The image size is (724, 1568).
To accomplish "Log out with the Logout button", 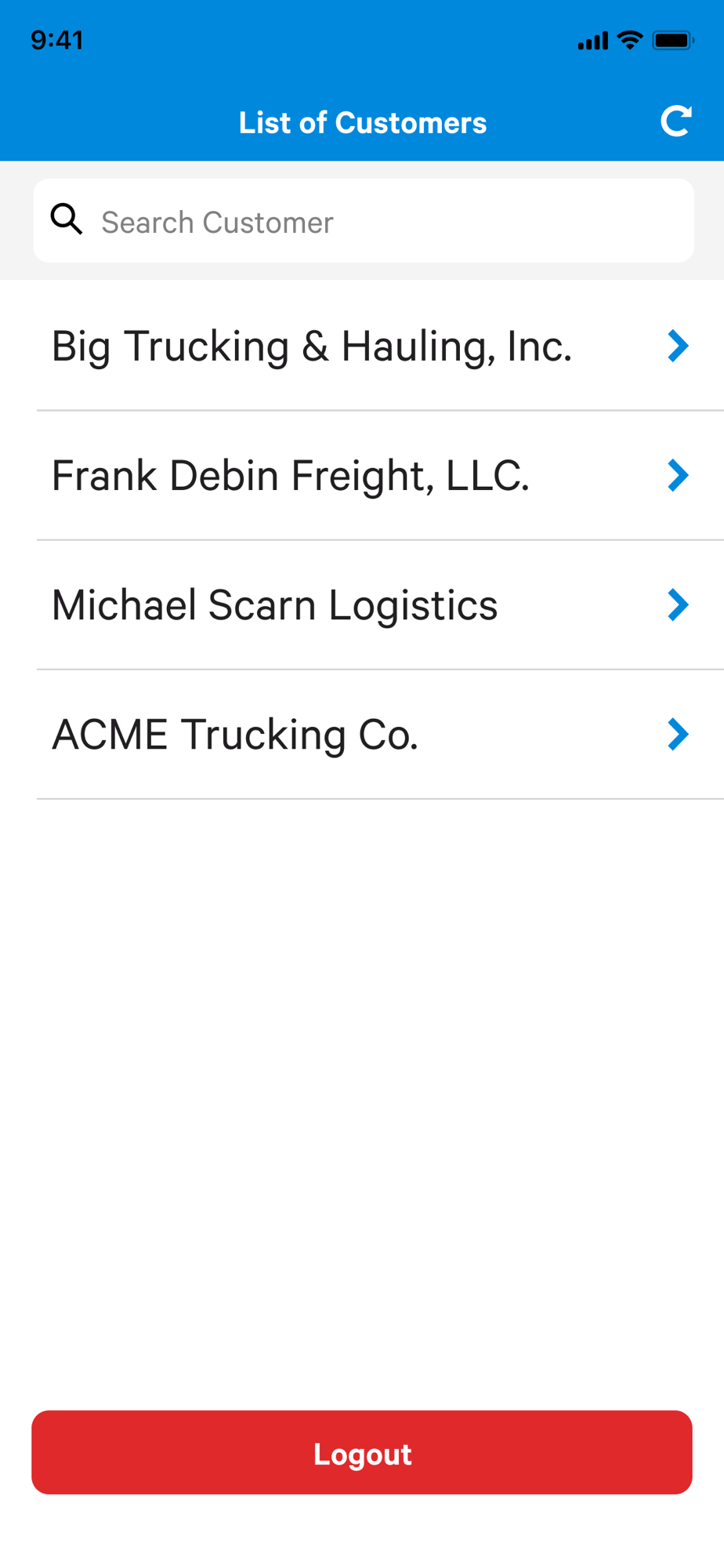I will tap(362, 1453).
